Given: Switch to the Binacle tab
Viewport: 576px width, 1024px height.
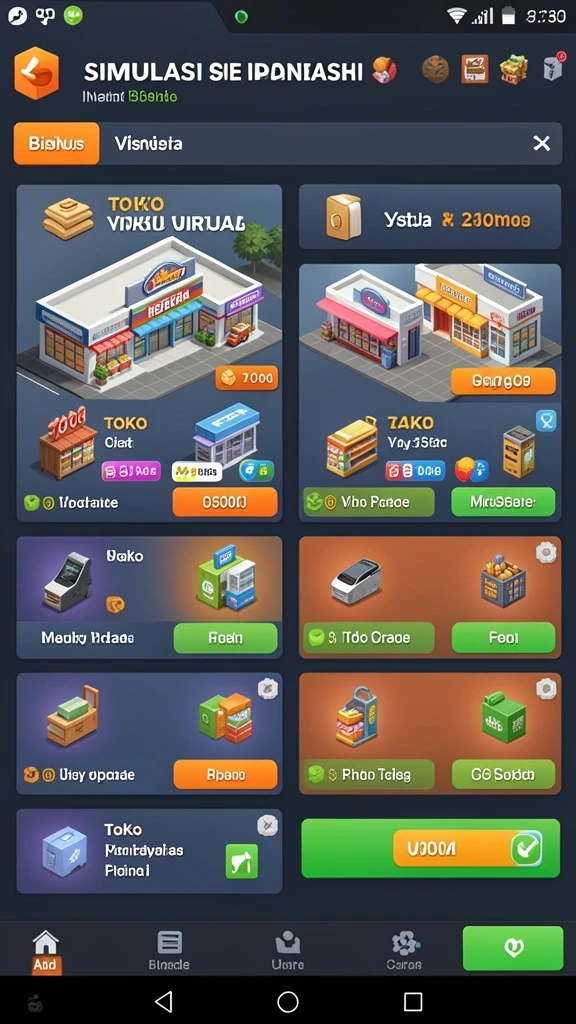Looking at the screenshot, I should point(169,951).
